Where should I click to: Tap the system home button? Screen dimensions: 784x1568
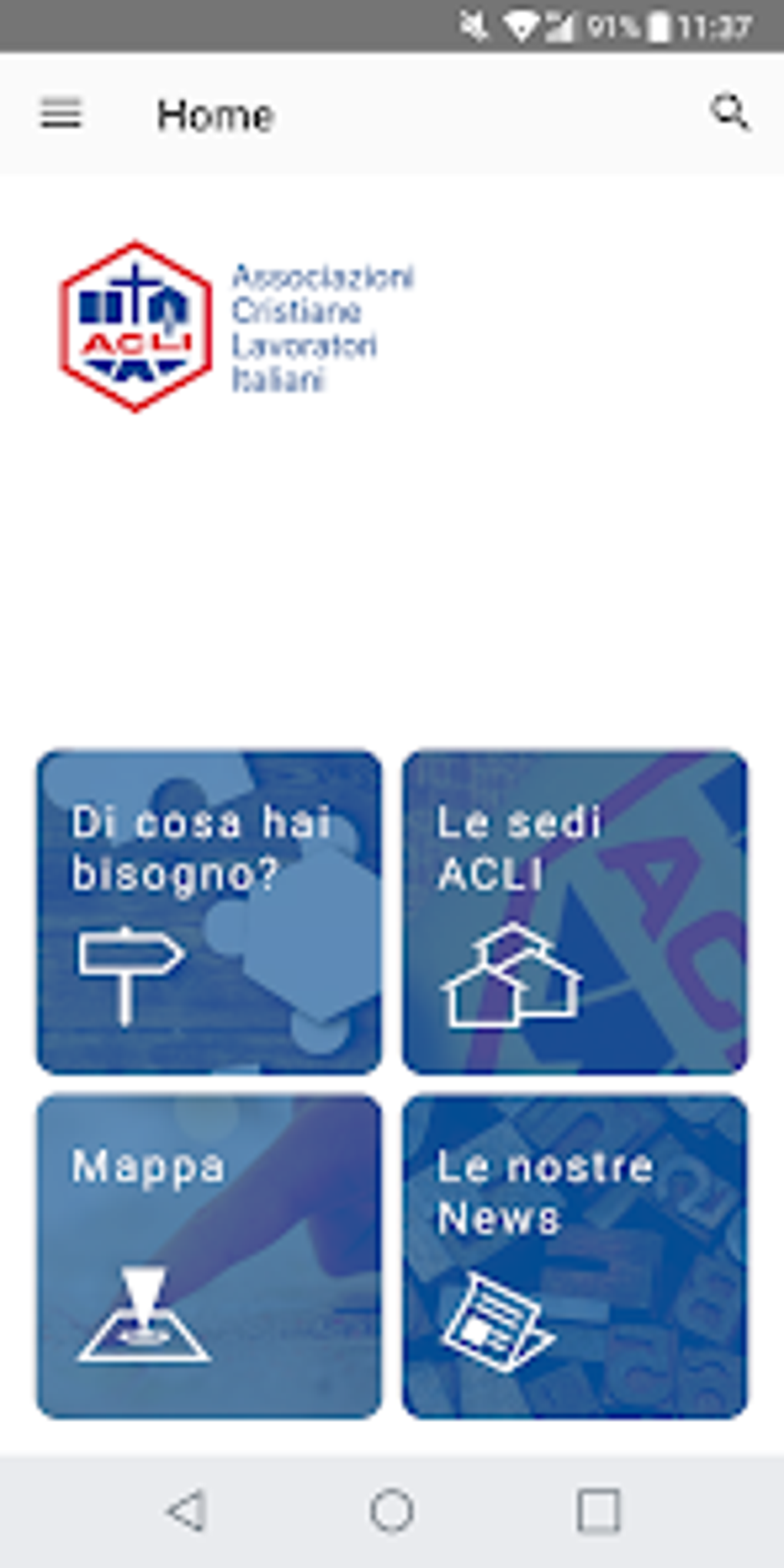[392, 1511]
